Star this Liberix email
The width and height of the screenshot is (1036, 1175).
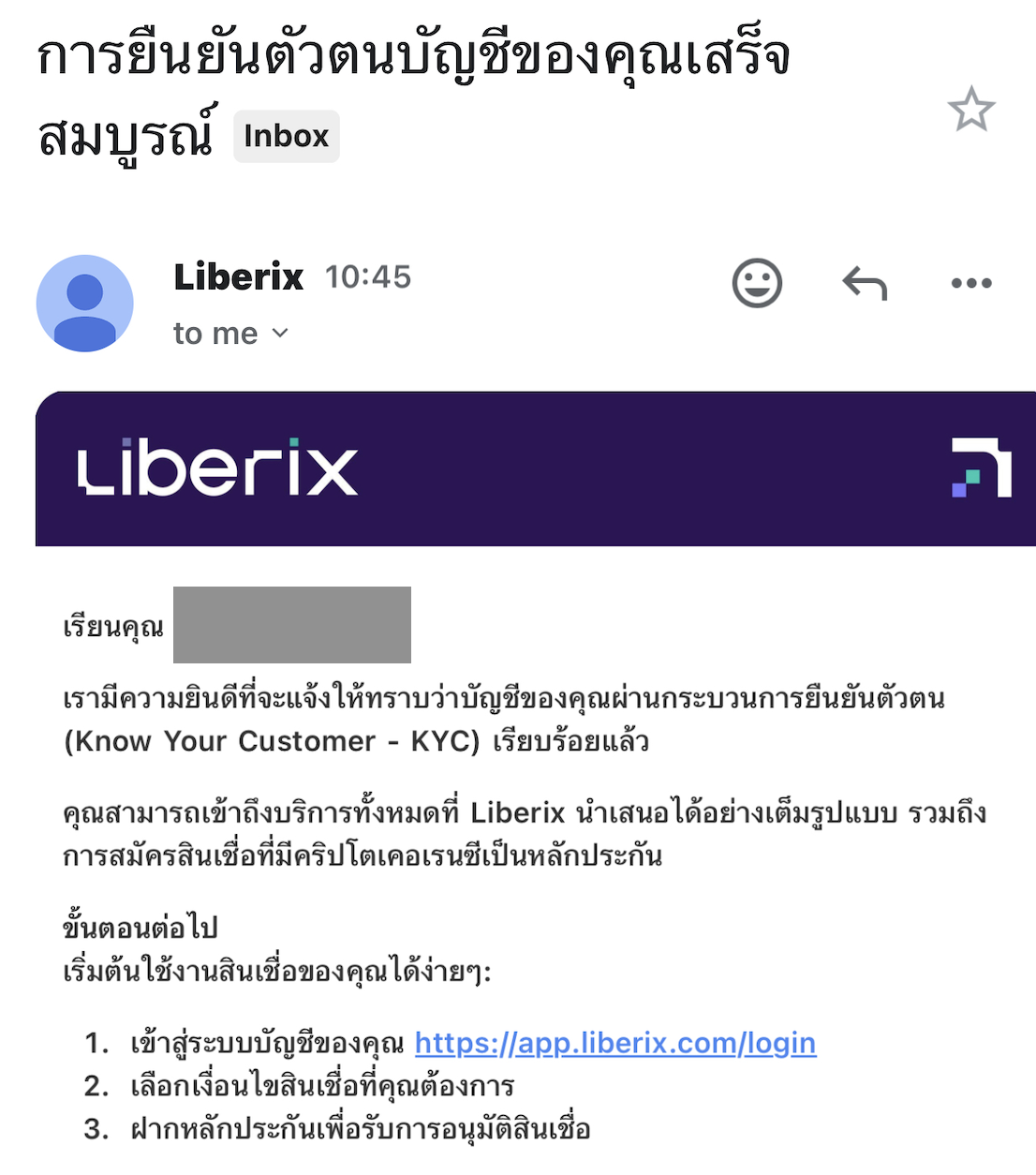[x=970, y=110]
